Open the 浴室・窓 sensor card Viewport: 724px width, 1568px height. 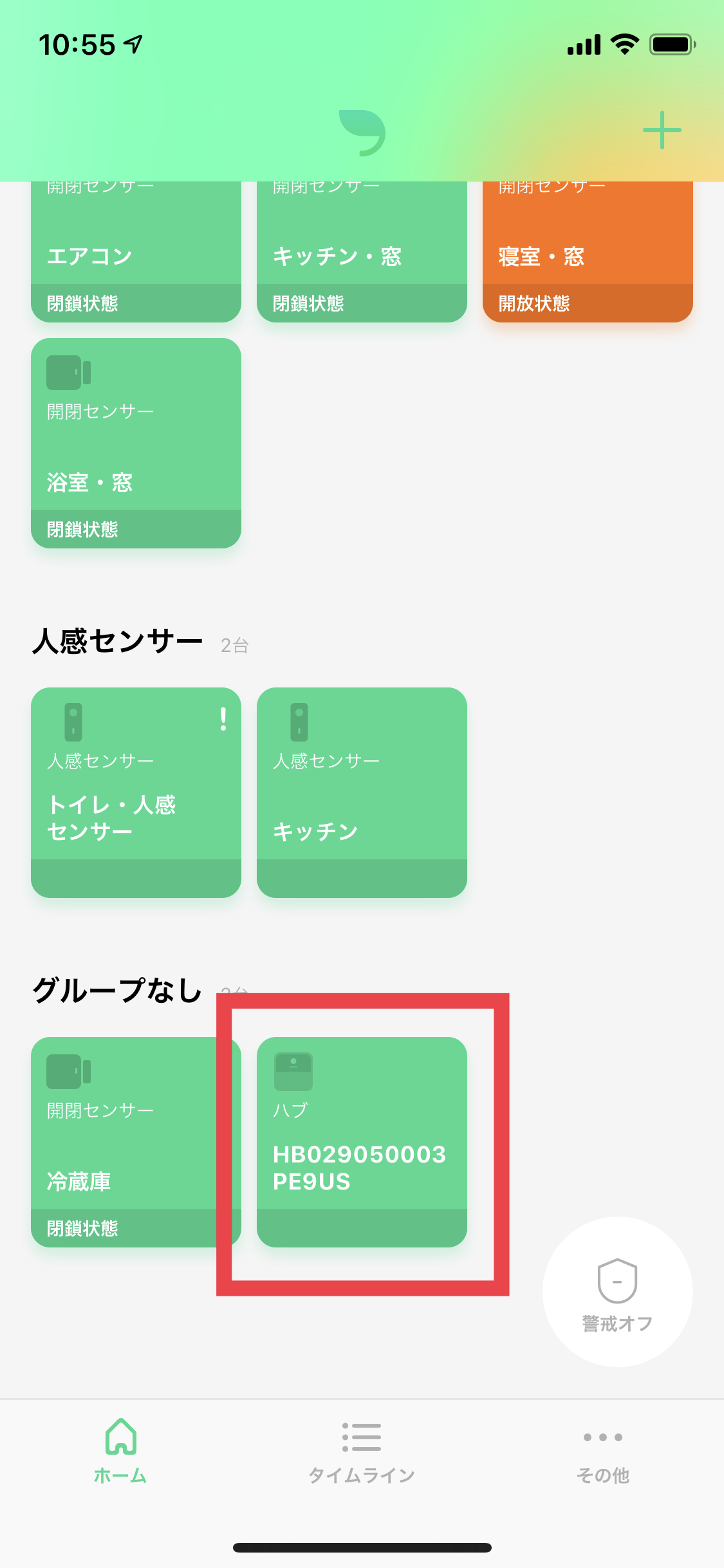(136, 443)
